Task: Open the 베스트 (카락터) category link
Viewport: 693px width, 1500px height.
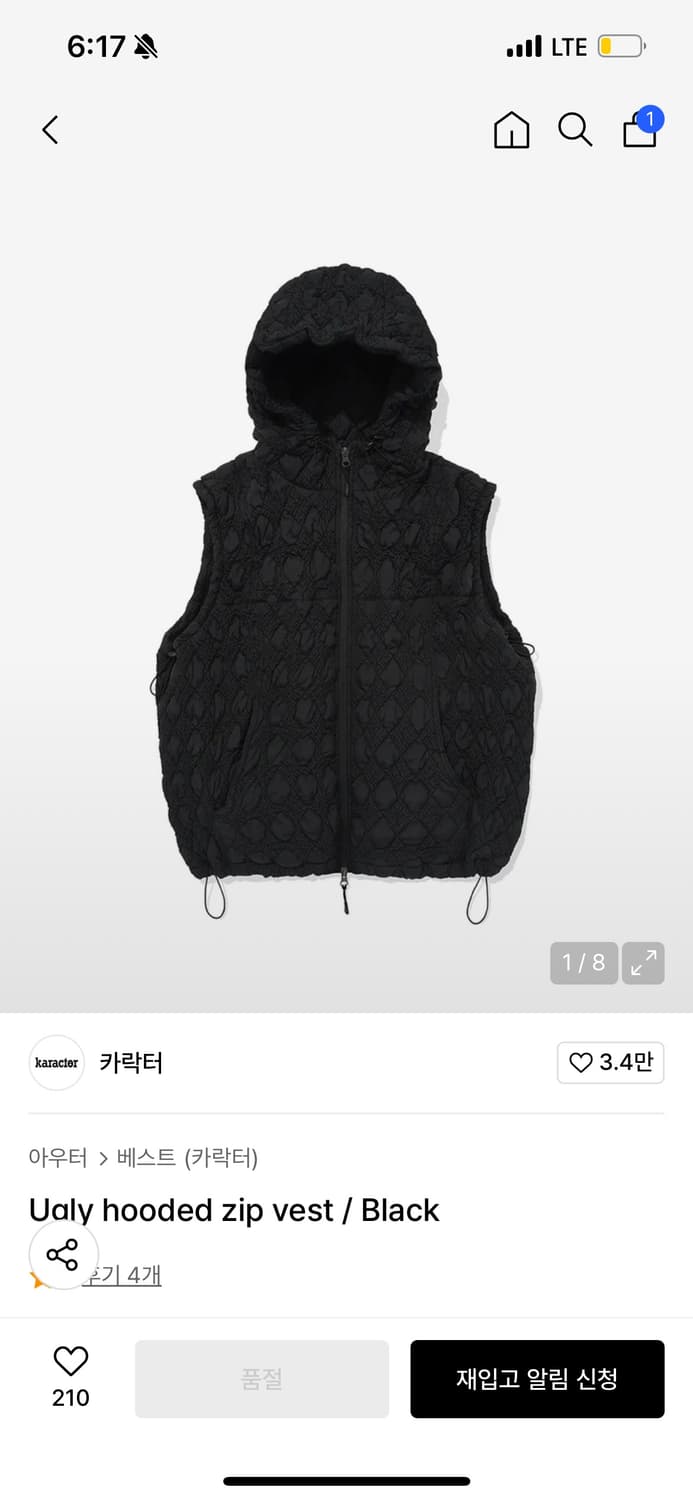Action: click(187, 1158)
